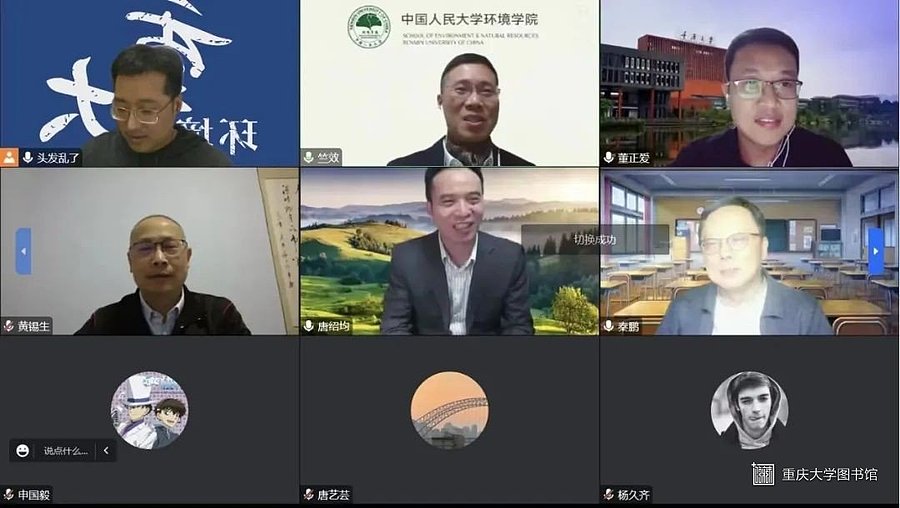The width and height of the screenshot is (900, 508).
Task: Select the video tile of 头发乱了
Action: click(x=150, y=83)
